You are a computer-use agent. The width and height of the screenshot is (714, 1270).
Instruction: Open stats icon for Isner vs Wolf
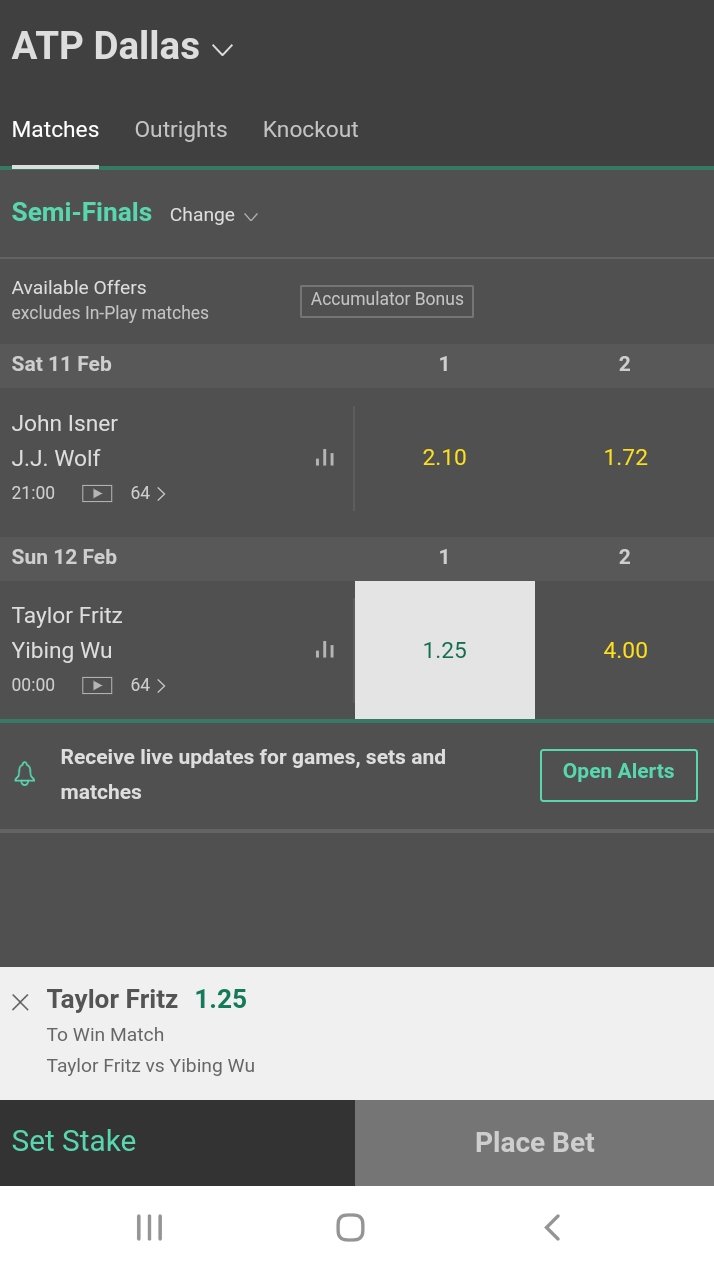pos(324,458)
